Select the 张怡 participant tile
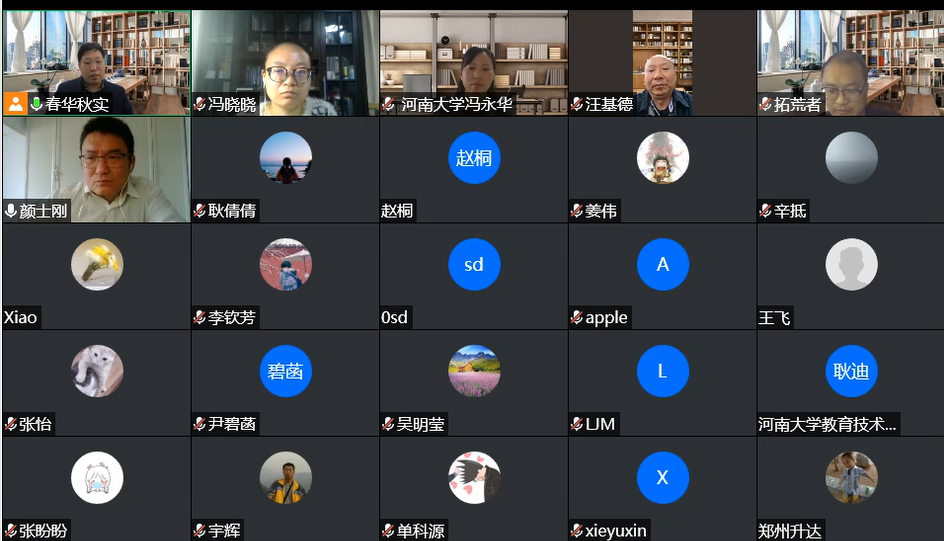Image resolution: width=944 pixels, height=541 pixels. (x=96, y=382)
